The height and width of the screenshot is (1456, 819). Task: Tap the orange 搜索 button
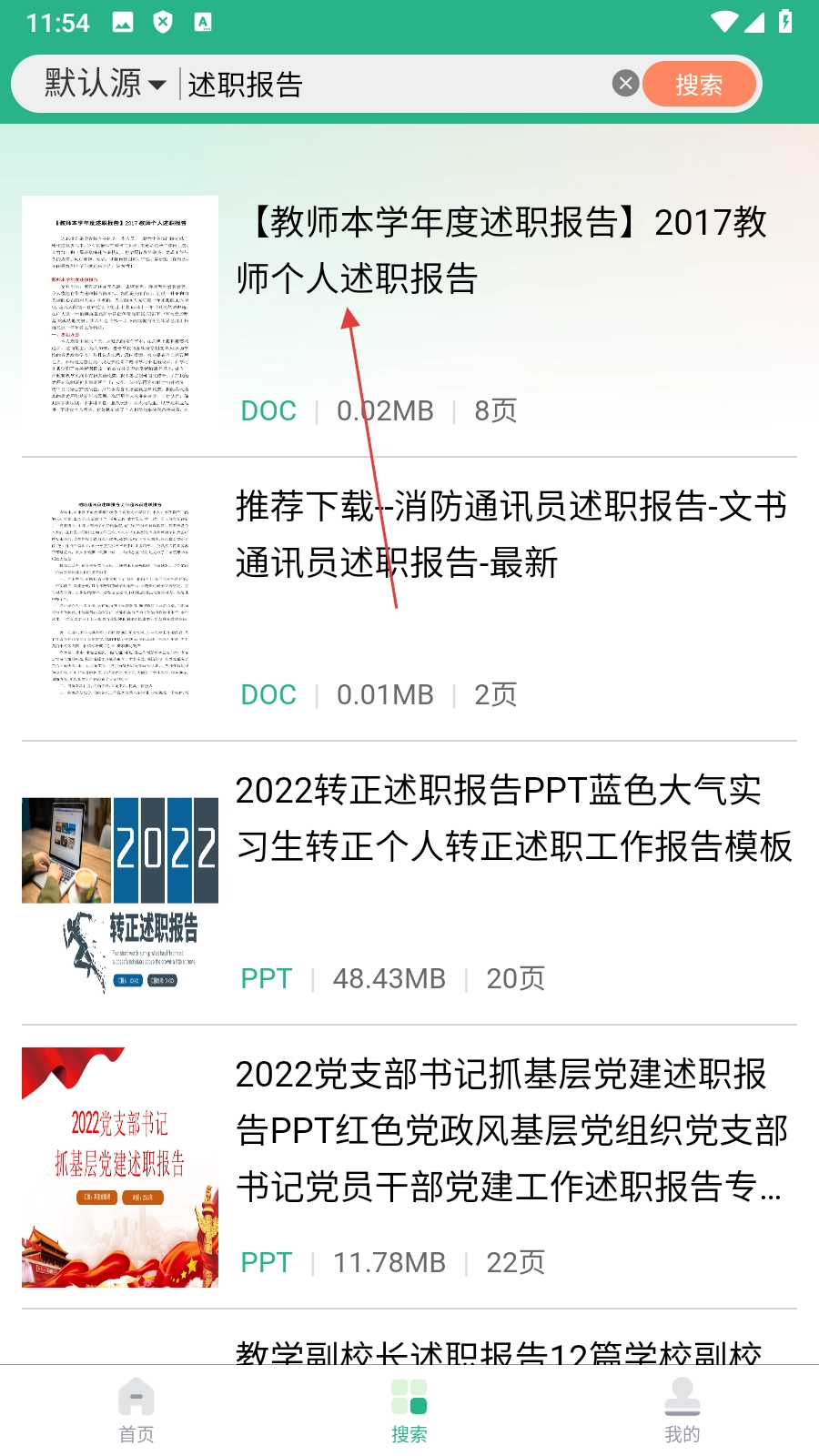tap(699, 85)
